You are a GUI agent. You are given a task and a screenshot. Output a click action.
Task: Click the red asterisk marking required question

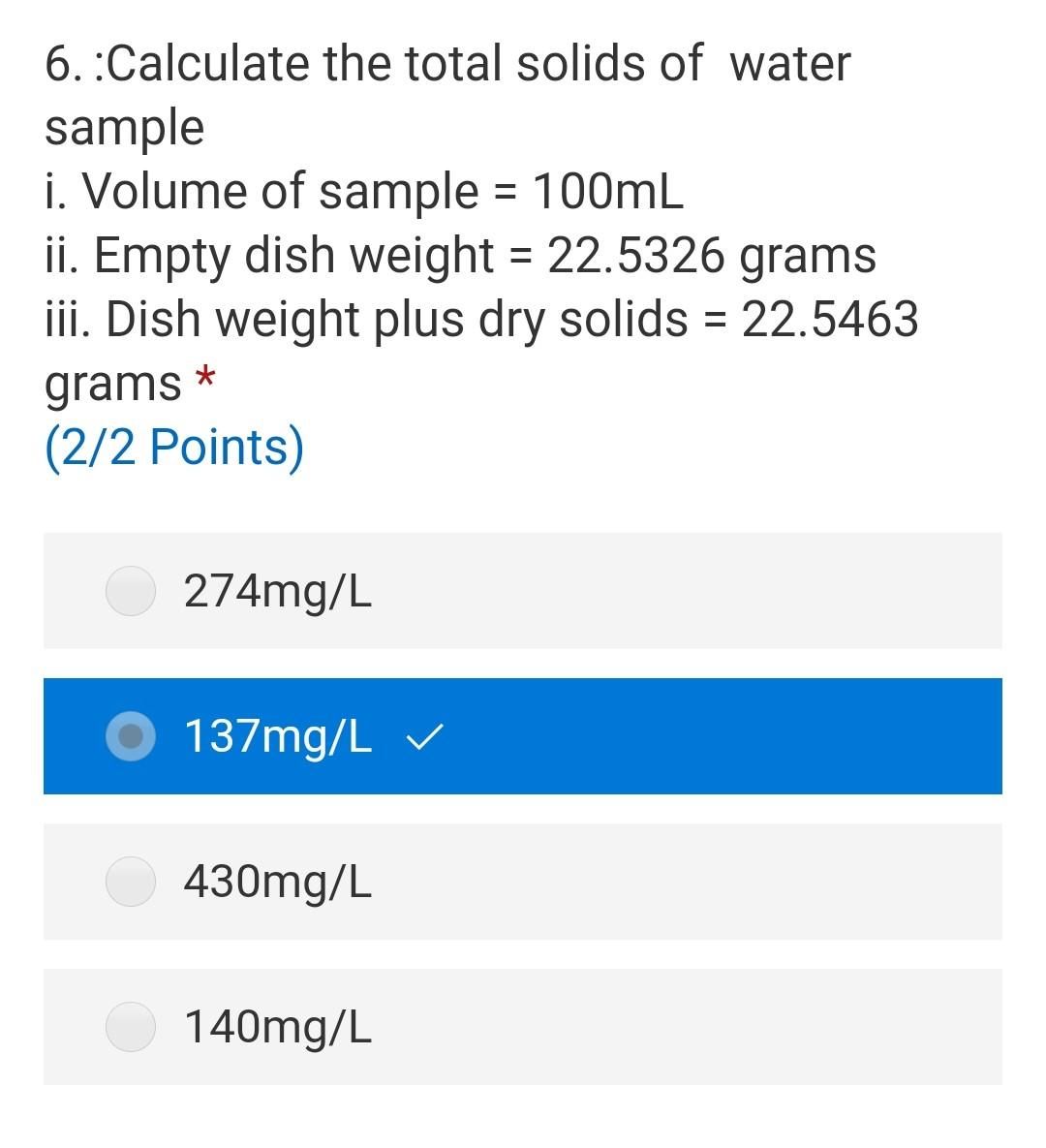click(205, 375)
